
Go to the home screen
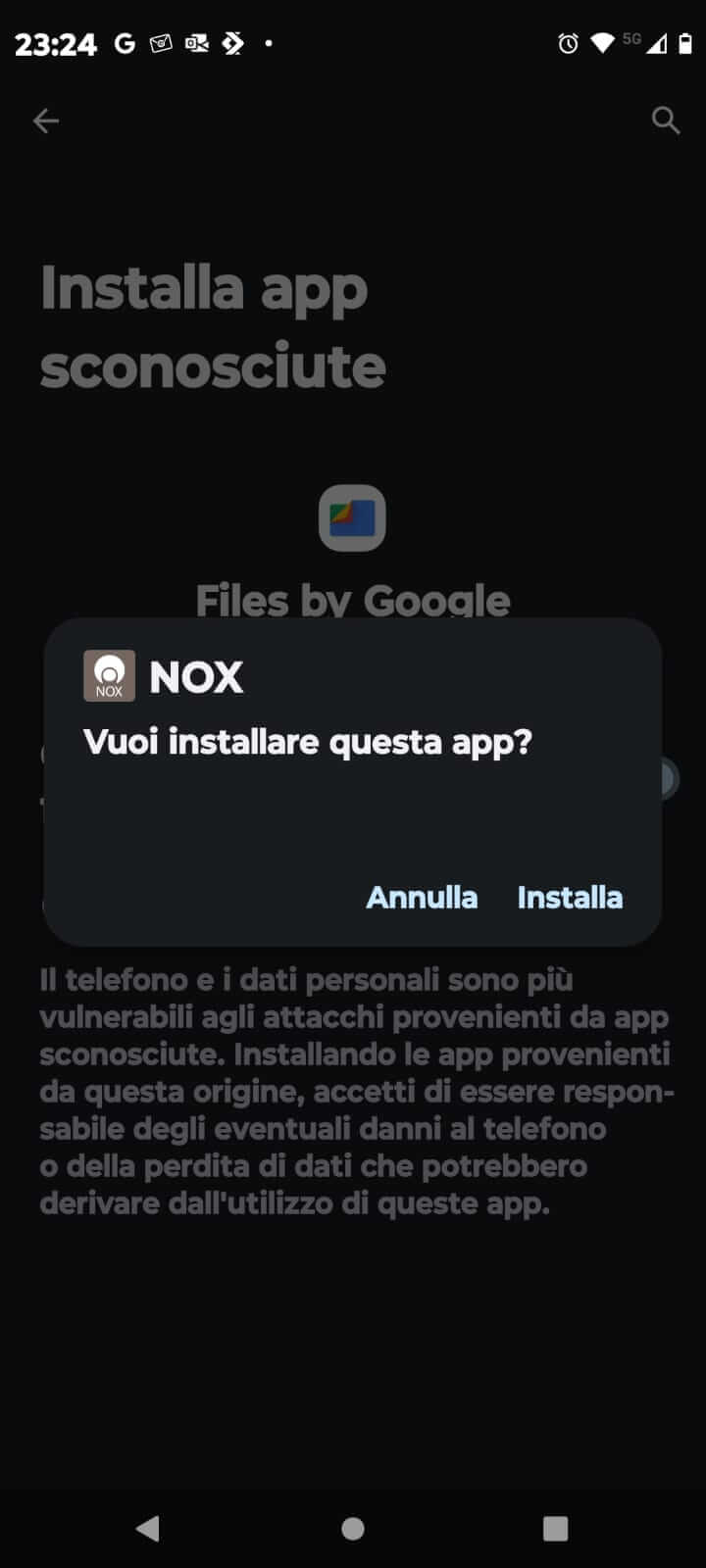(353, 1528)
